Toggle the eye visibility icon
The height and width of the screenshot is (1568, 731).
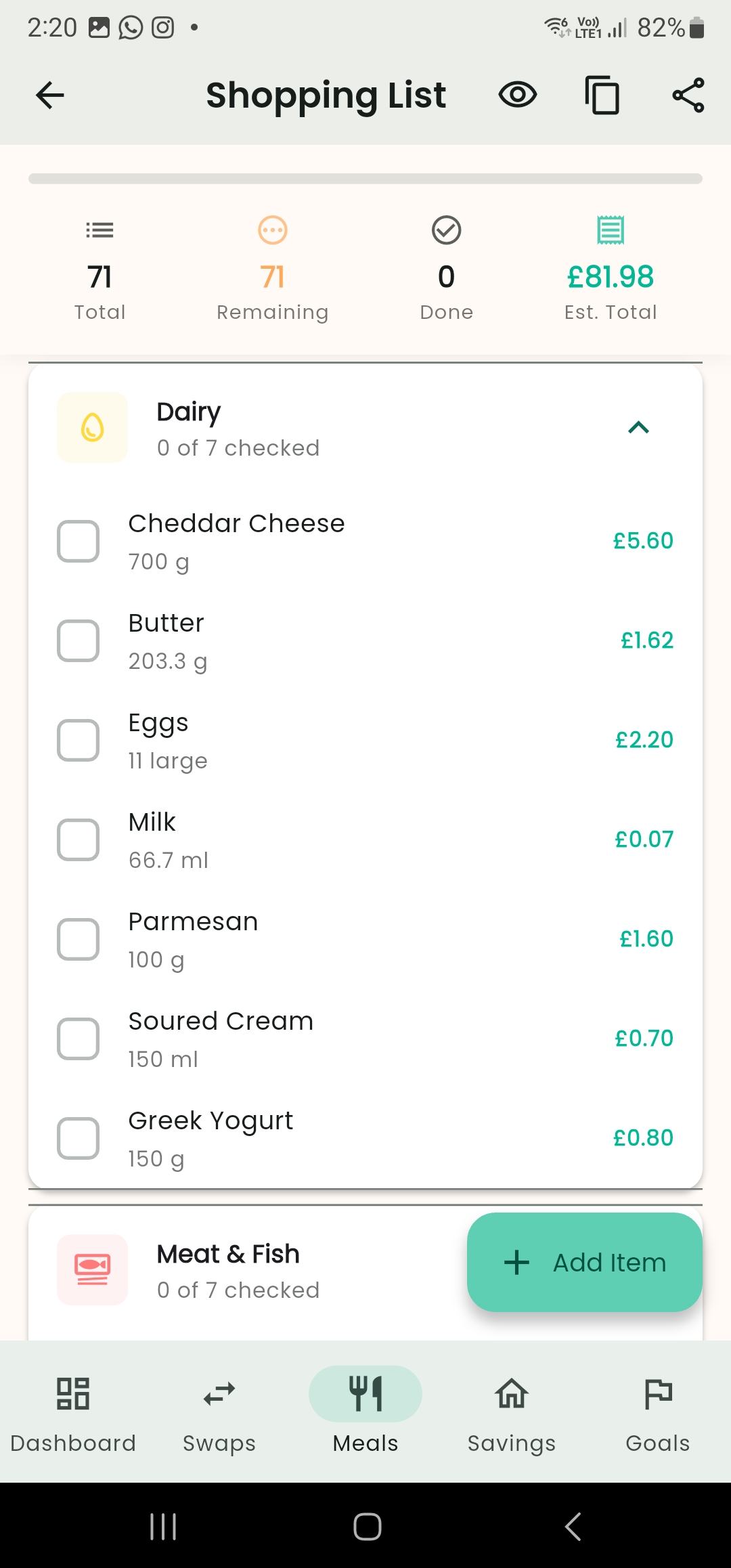click(518, 95)
